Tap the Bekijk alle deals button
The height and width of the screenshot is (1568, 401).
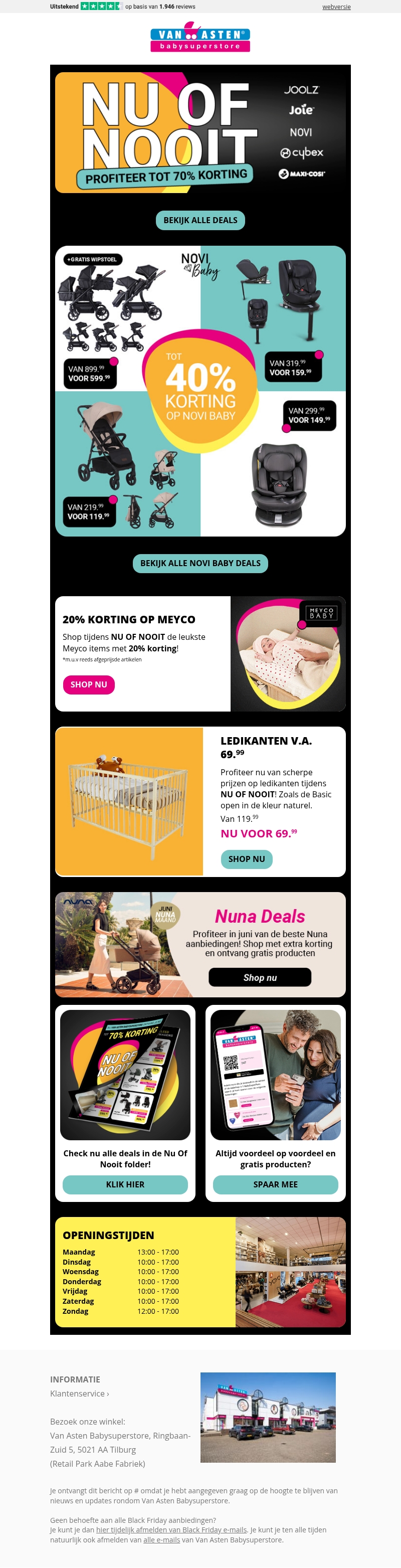tap(200, 220)
